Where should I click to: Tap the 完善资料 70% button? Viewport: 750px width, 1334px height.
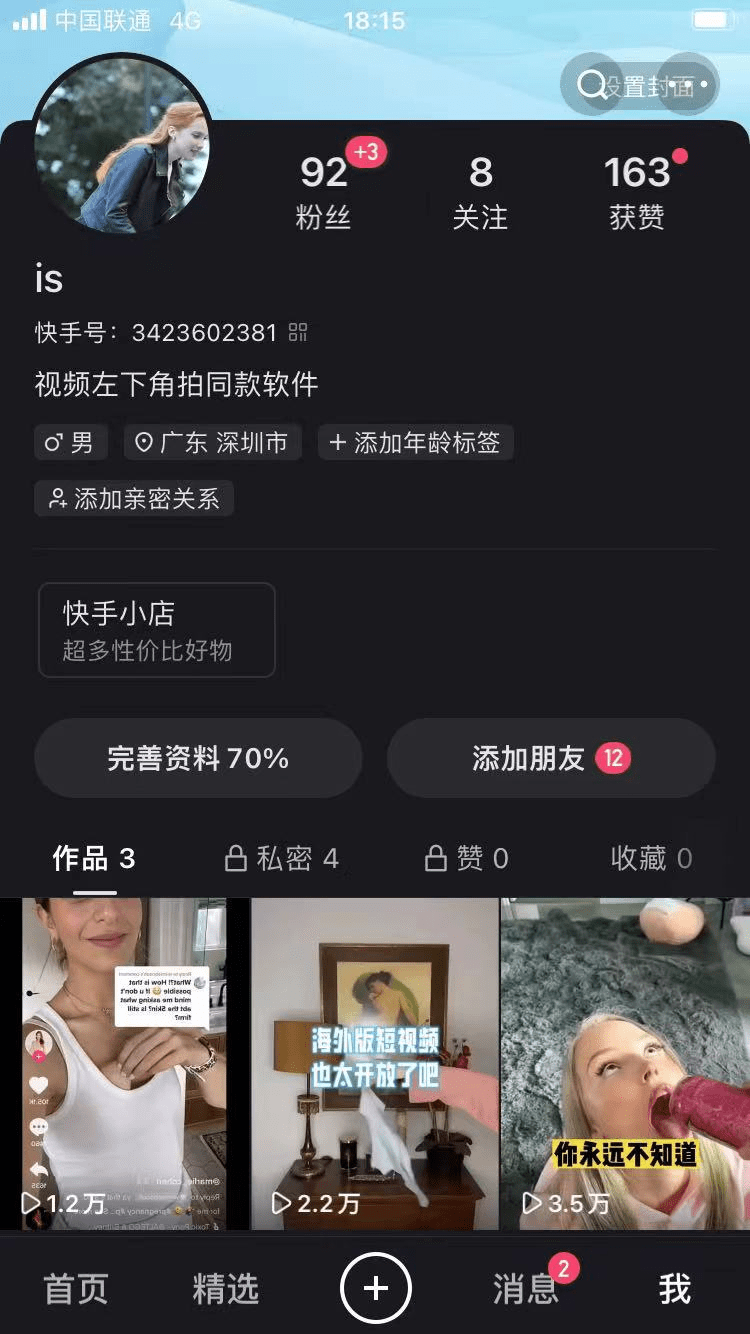click(198, 758)
